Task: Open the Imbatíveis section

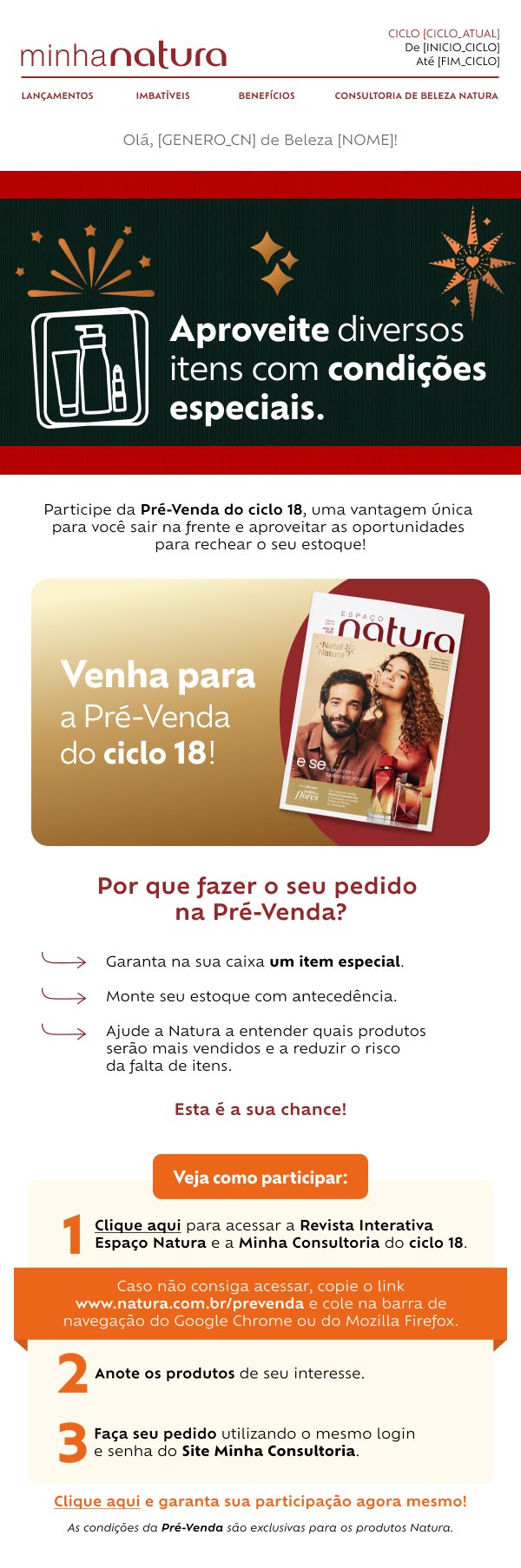Action: click(162, 95)
